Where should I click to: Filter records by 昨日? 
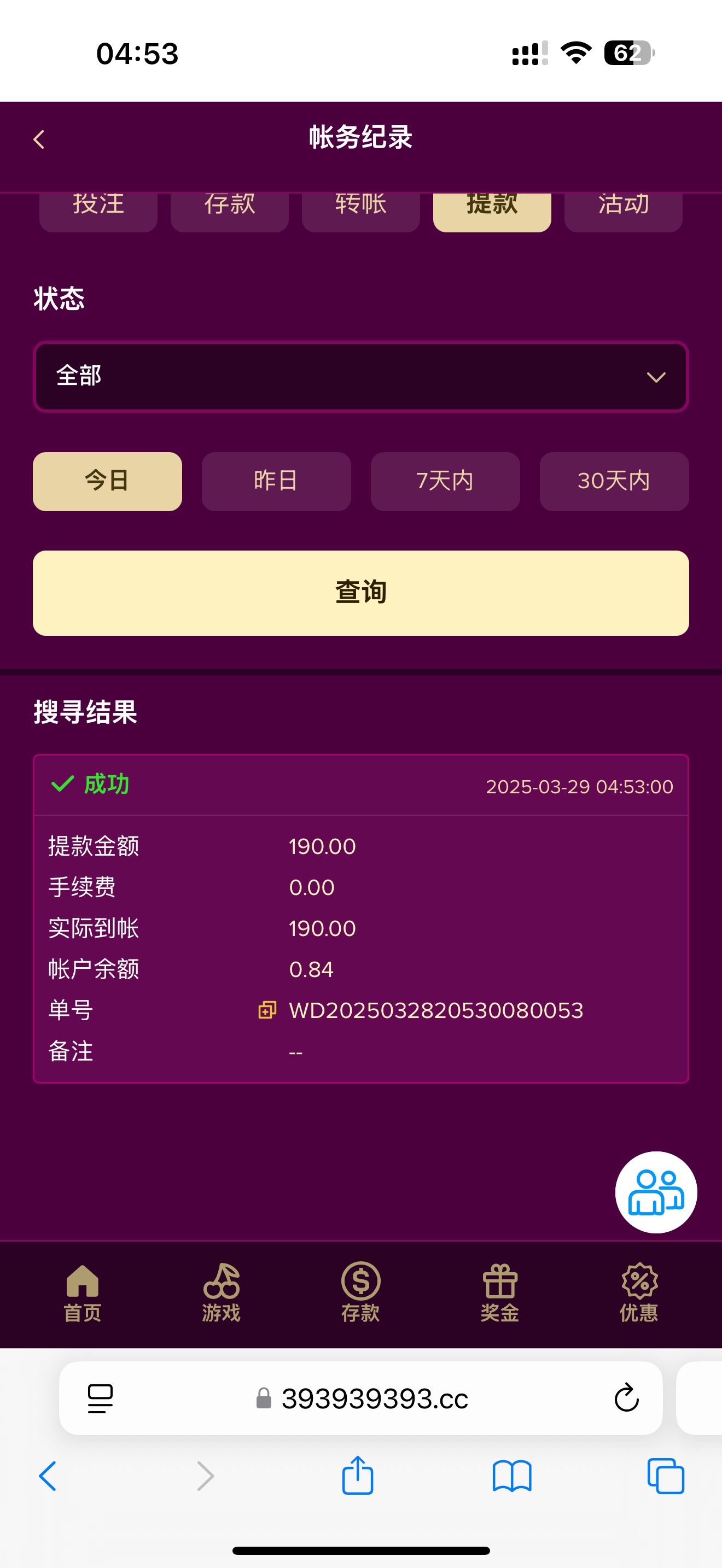point(276,481)
